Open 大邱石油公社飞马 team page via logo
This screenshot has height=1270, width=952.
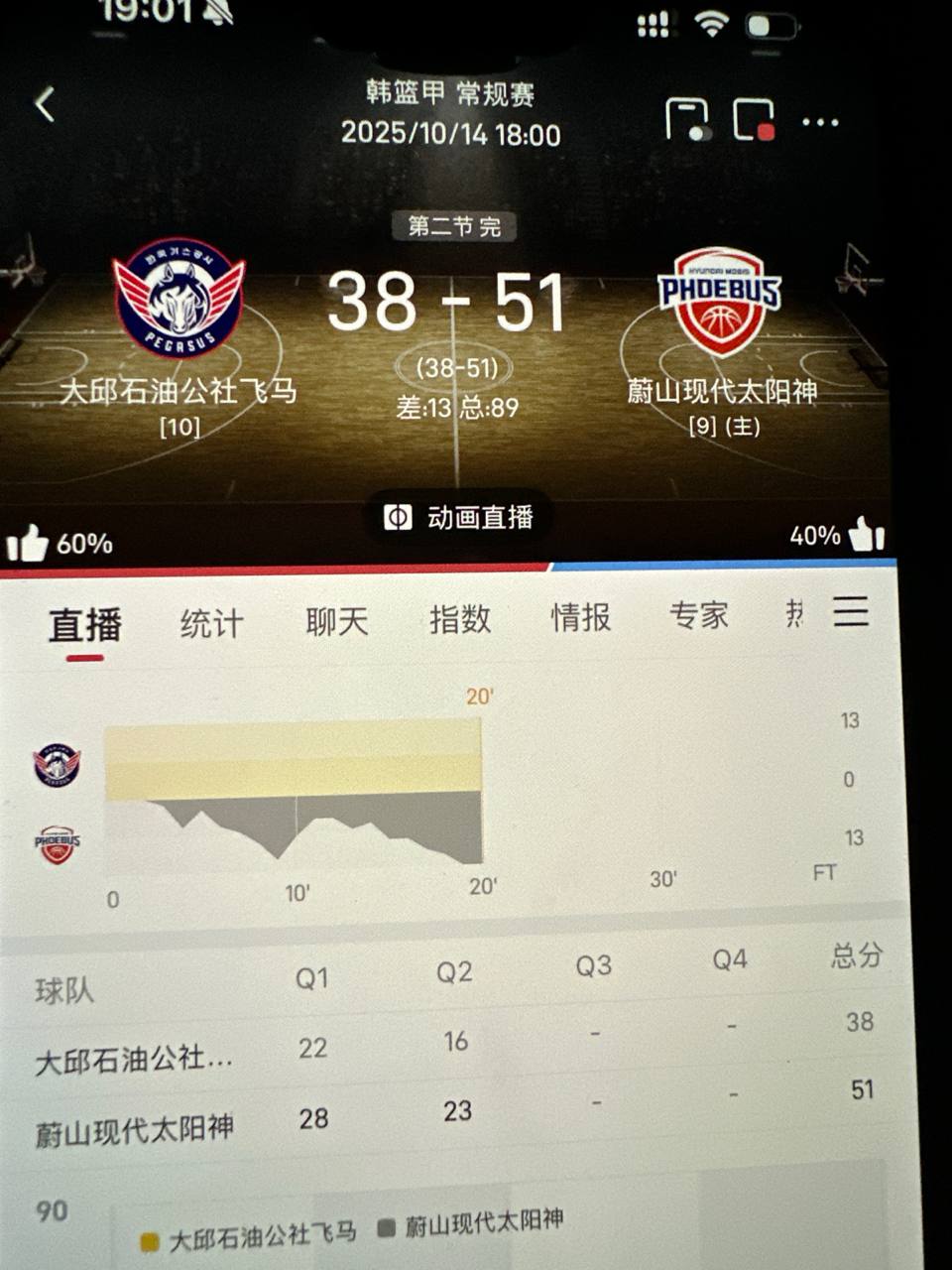(178, 298)
